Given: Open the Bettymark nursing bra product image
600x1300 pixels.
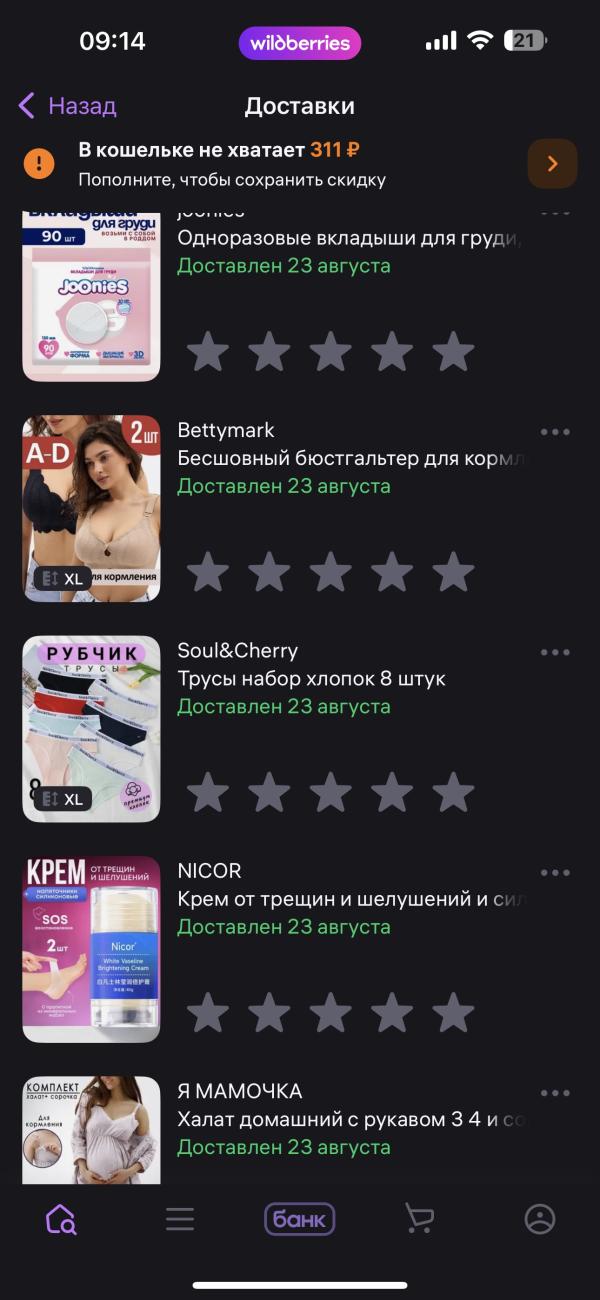Looking at the screenshot, I should [x=91, y=509].
